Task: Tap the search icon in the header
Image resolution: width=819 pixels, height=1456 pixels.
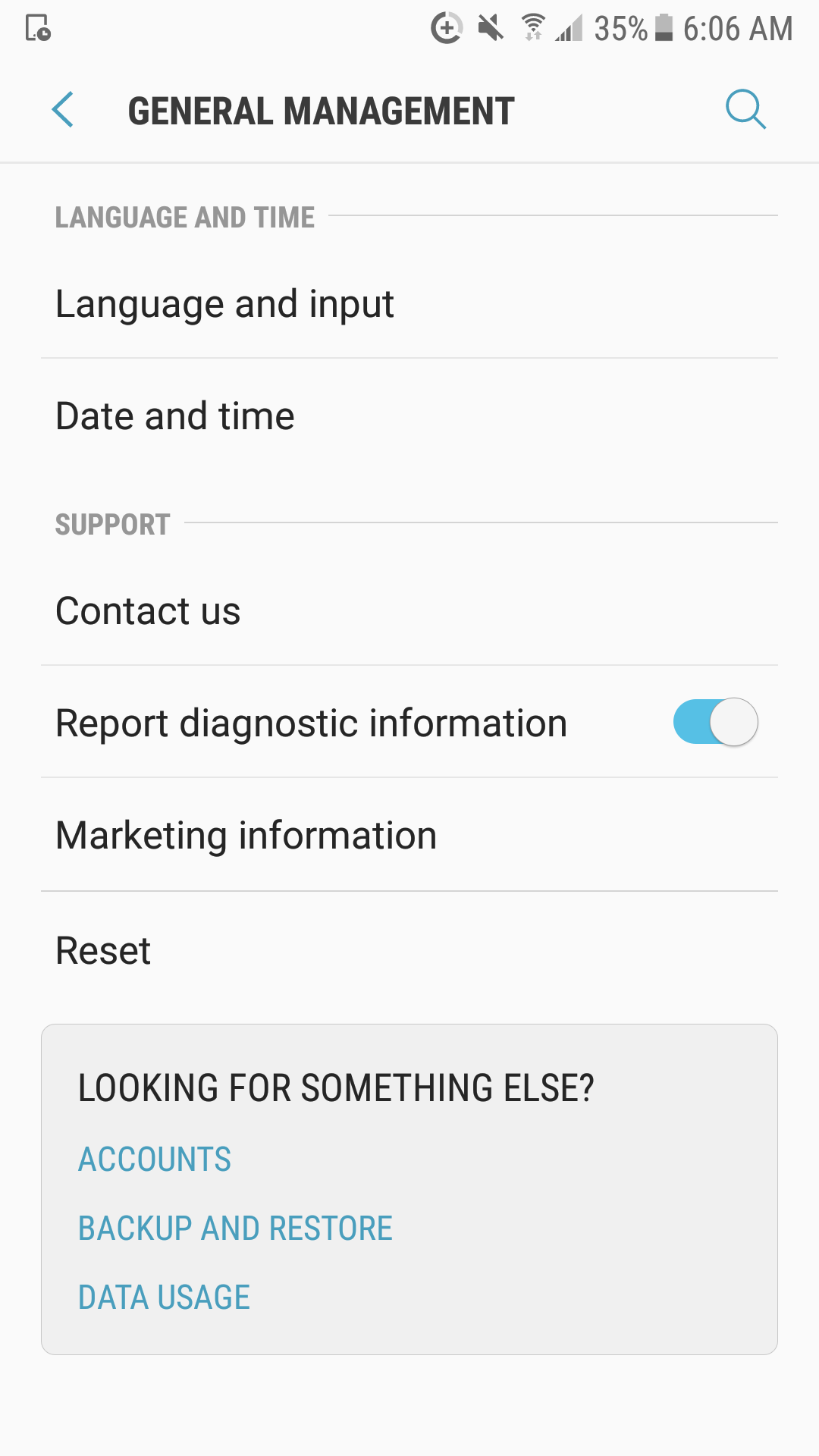Action: point(745,110)
